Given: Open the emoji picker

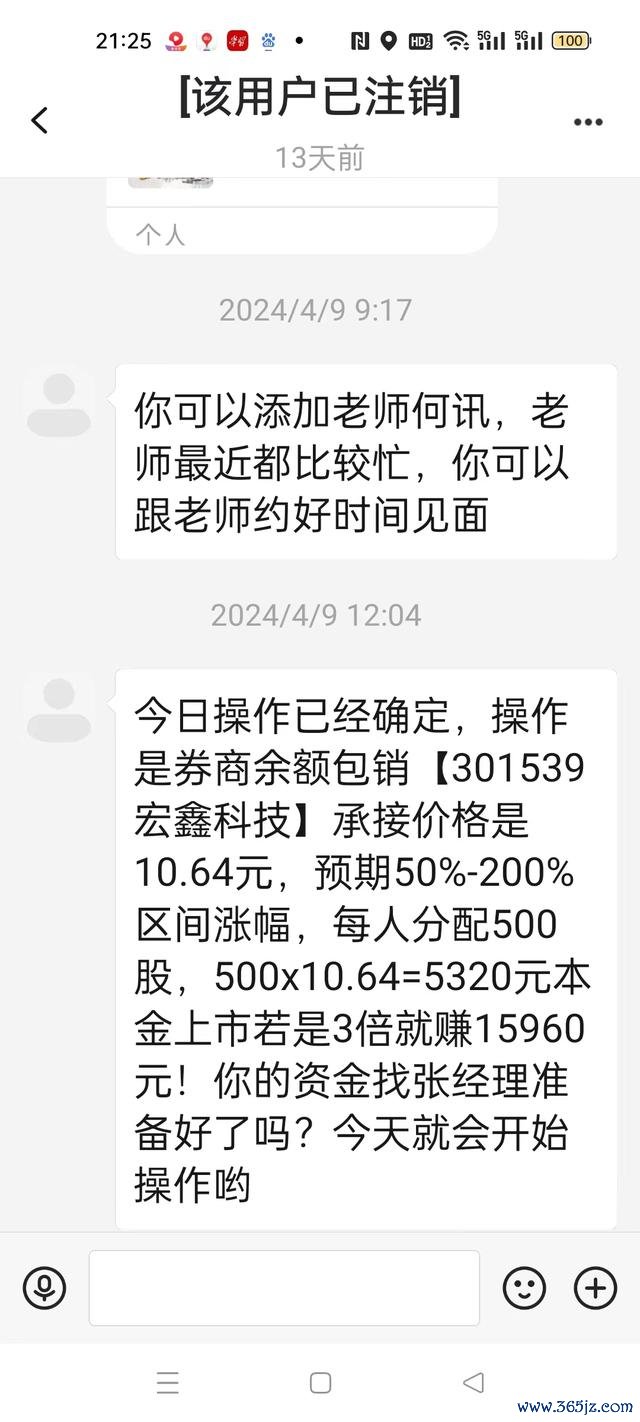Looking at the screenshot, I should click(524, 1287).
